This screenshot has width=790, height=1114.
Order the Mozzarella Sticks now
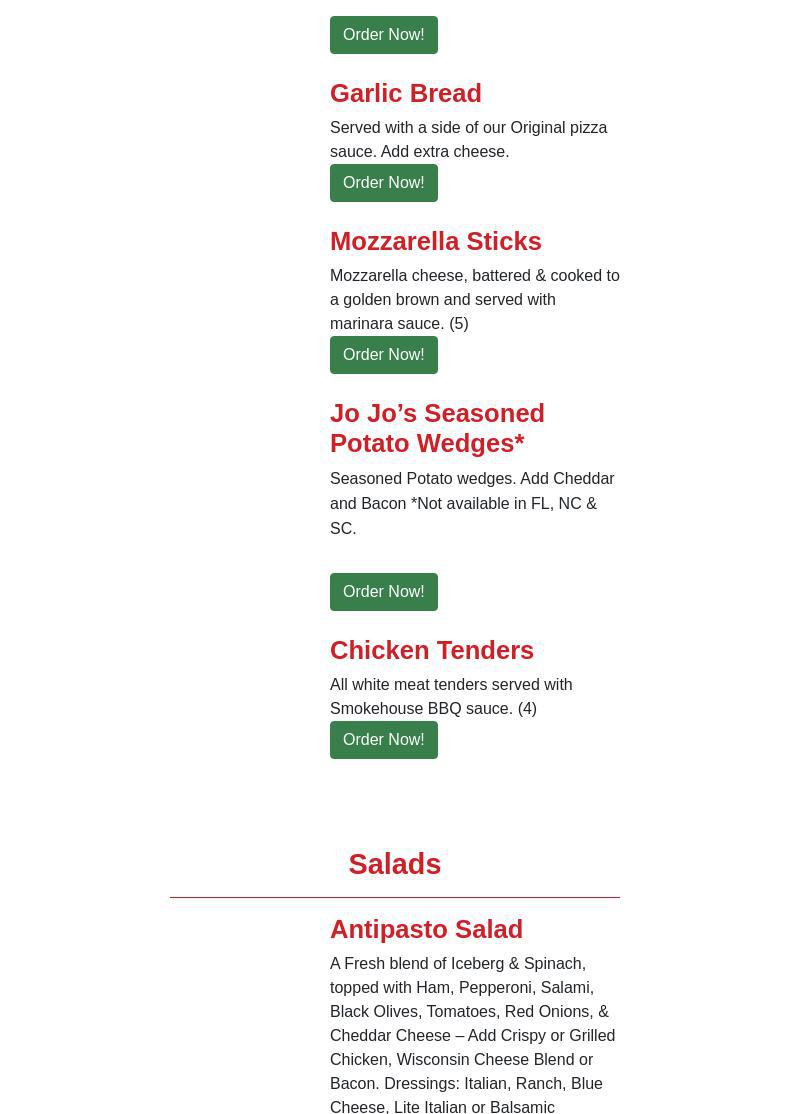383,355
